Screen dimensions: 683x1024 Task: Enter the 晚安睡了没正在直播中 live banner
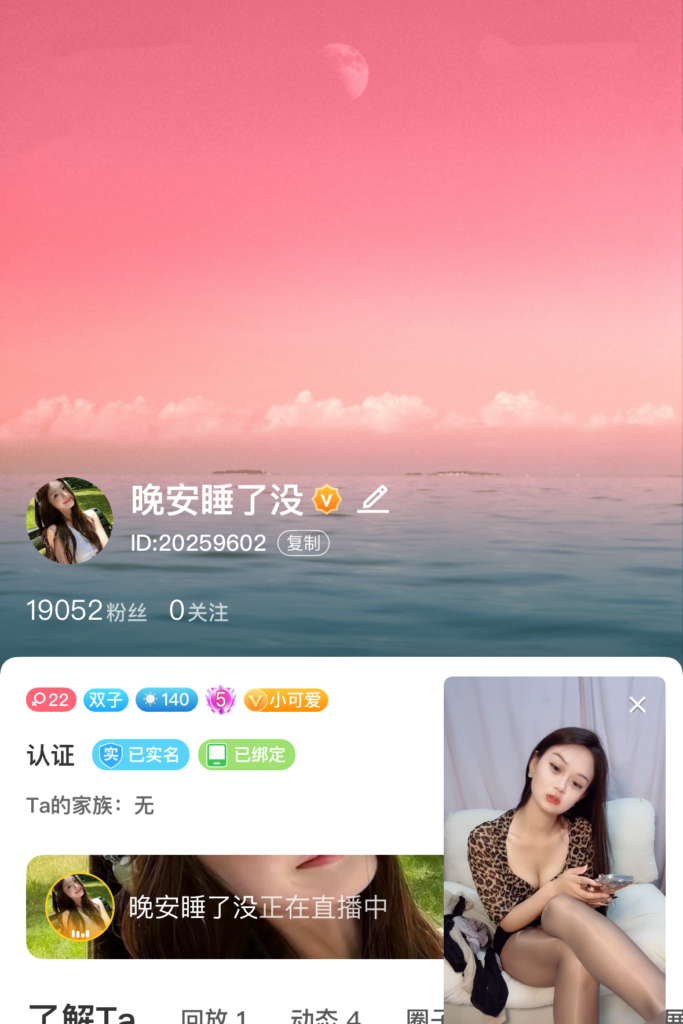coord(235,907)
